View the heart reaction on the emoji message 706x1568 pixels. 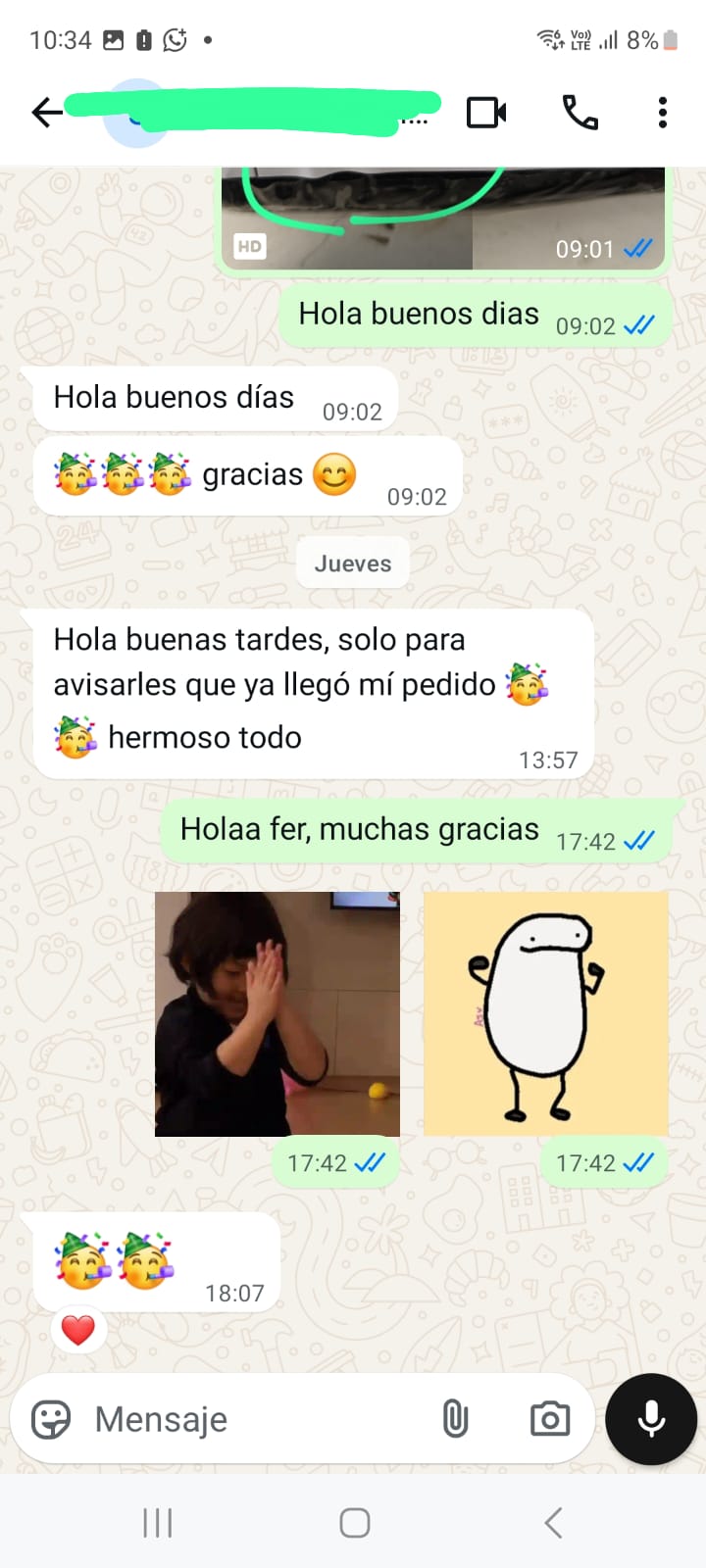coord(78,1330)
